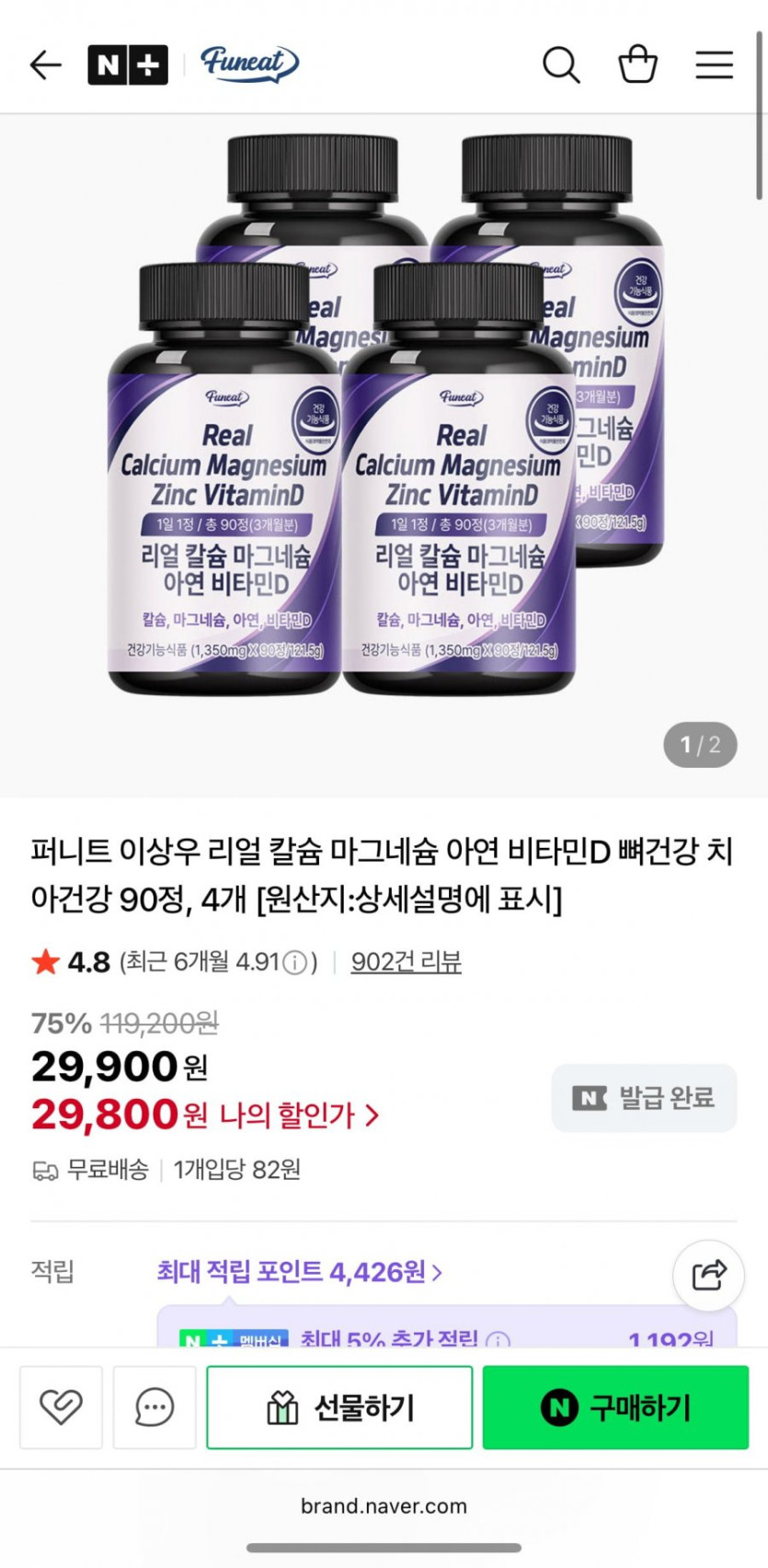
Task: Visit the Funeat brand store home
Action: point(249,64)
